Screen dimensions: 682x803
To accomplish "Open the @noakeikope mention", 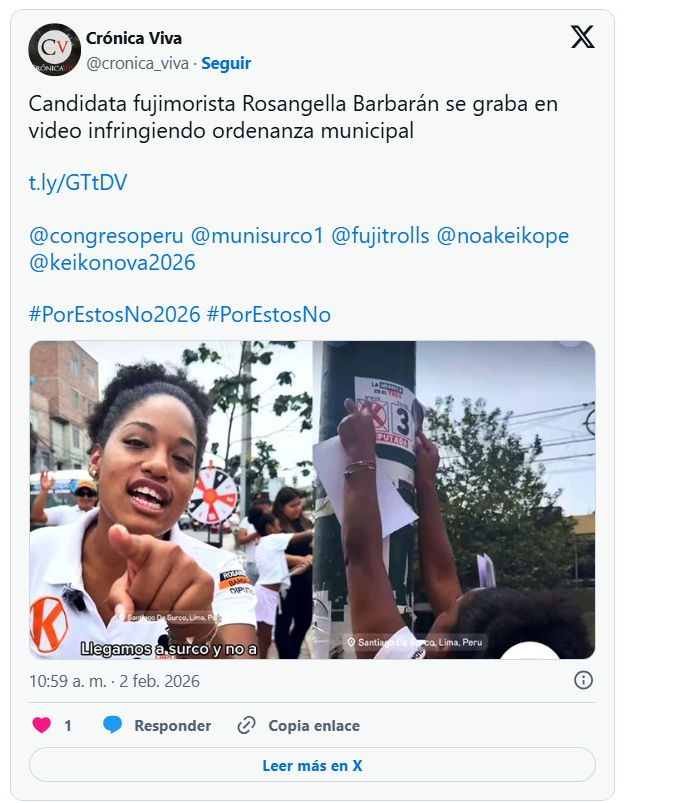I will pyautogui.click(x=503, y=236).
